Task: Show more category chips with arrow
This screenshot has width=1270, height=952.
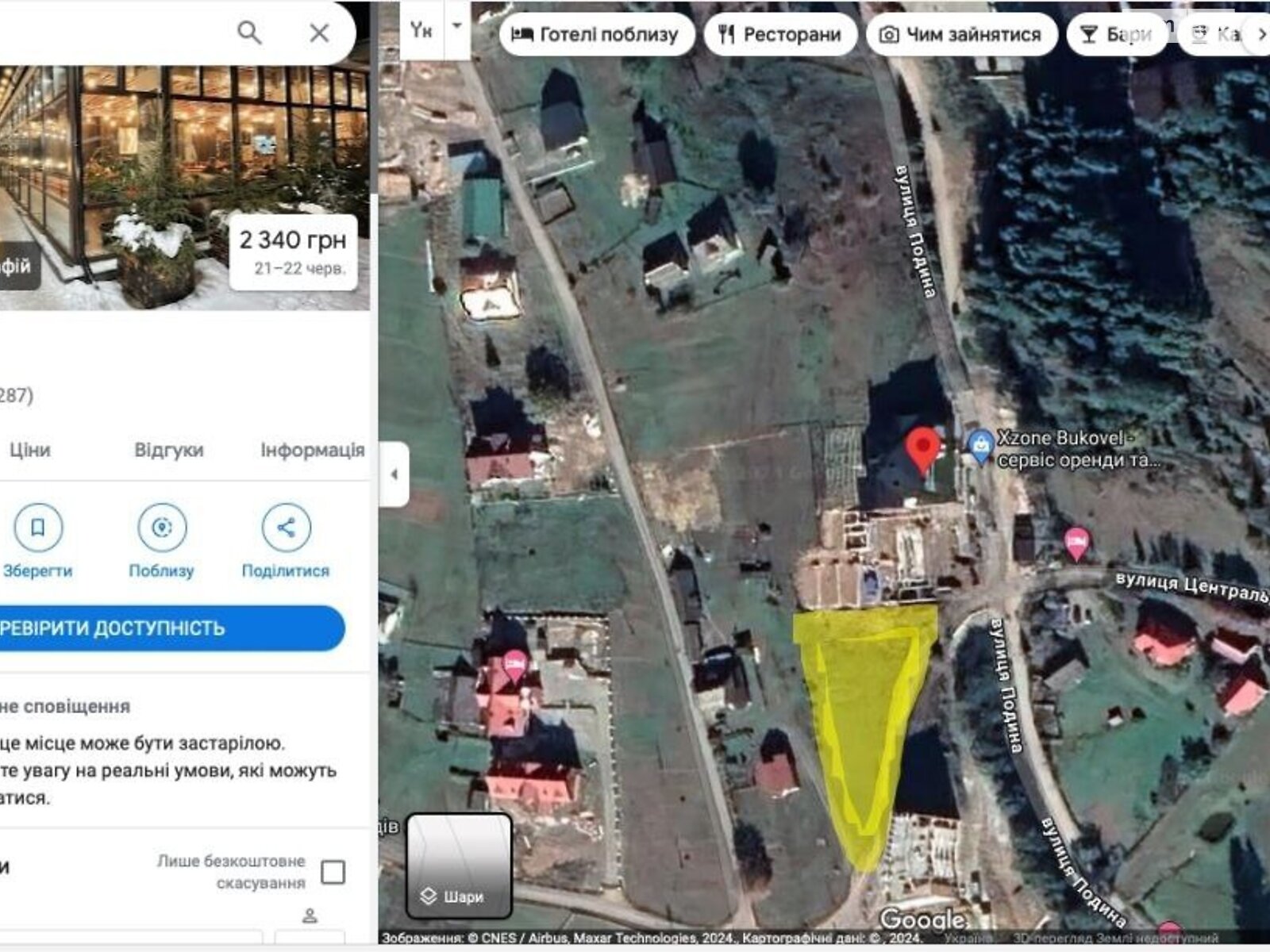Action: [x=1260, y=35]
